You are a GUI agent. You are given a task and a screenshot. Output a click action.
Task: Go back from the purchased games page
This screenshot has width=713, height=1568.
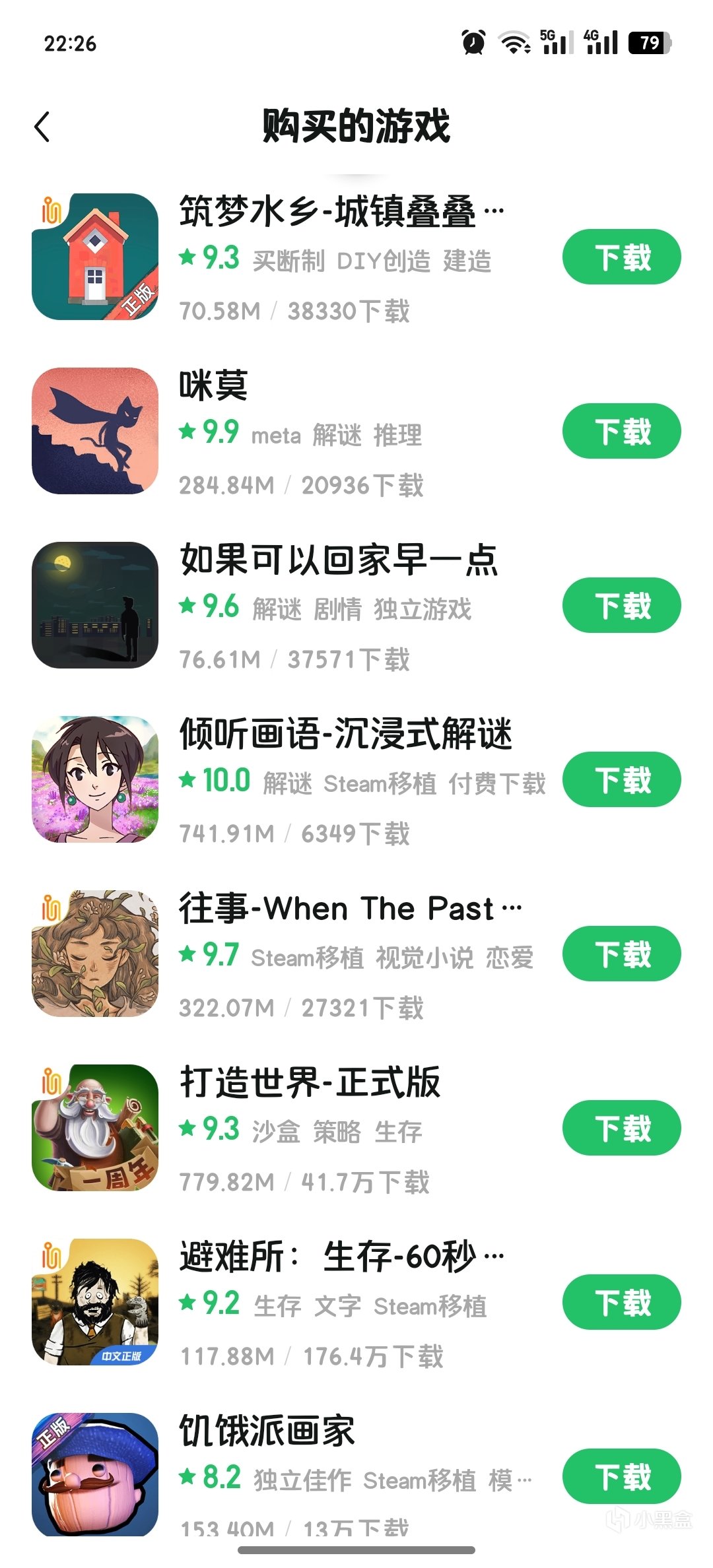(42, 127)
